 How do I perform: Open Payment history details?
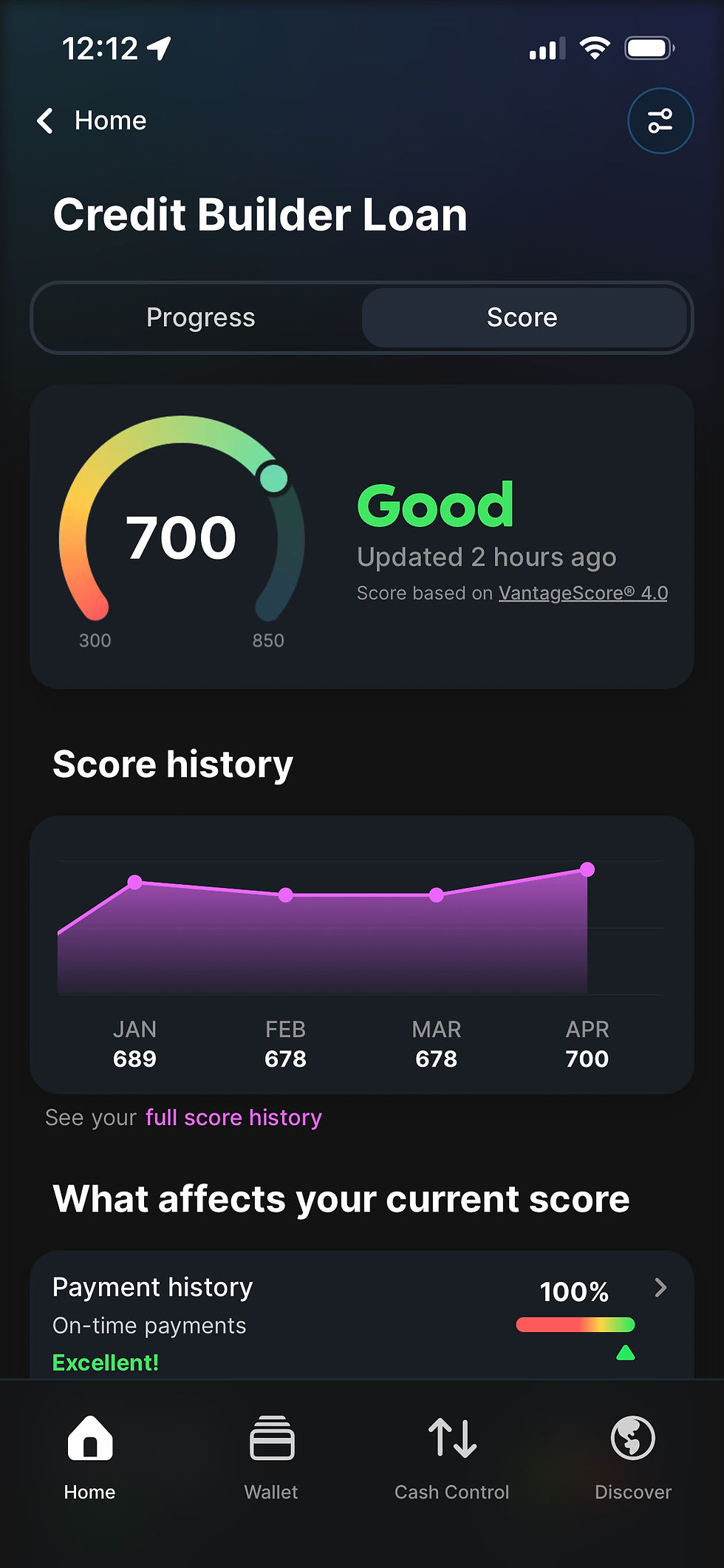coord(660,1289)
